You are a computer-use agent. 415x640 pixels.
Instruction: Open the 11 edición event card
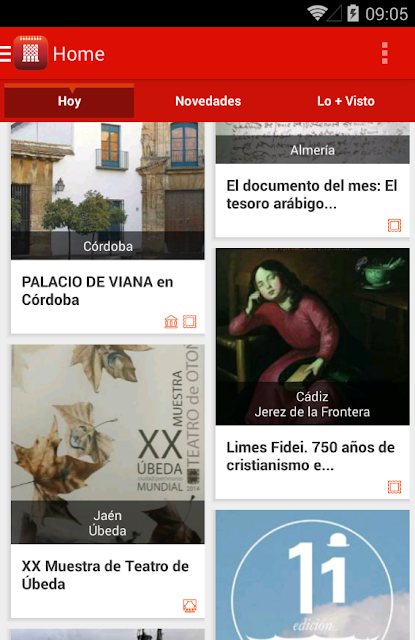312,575
